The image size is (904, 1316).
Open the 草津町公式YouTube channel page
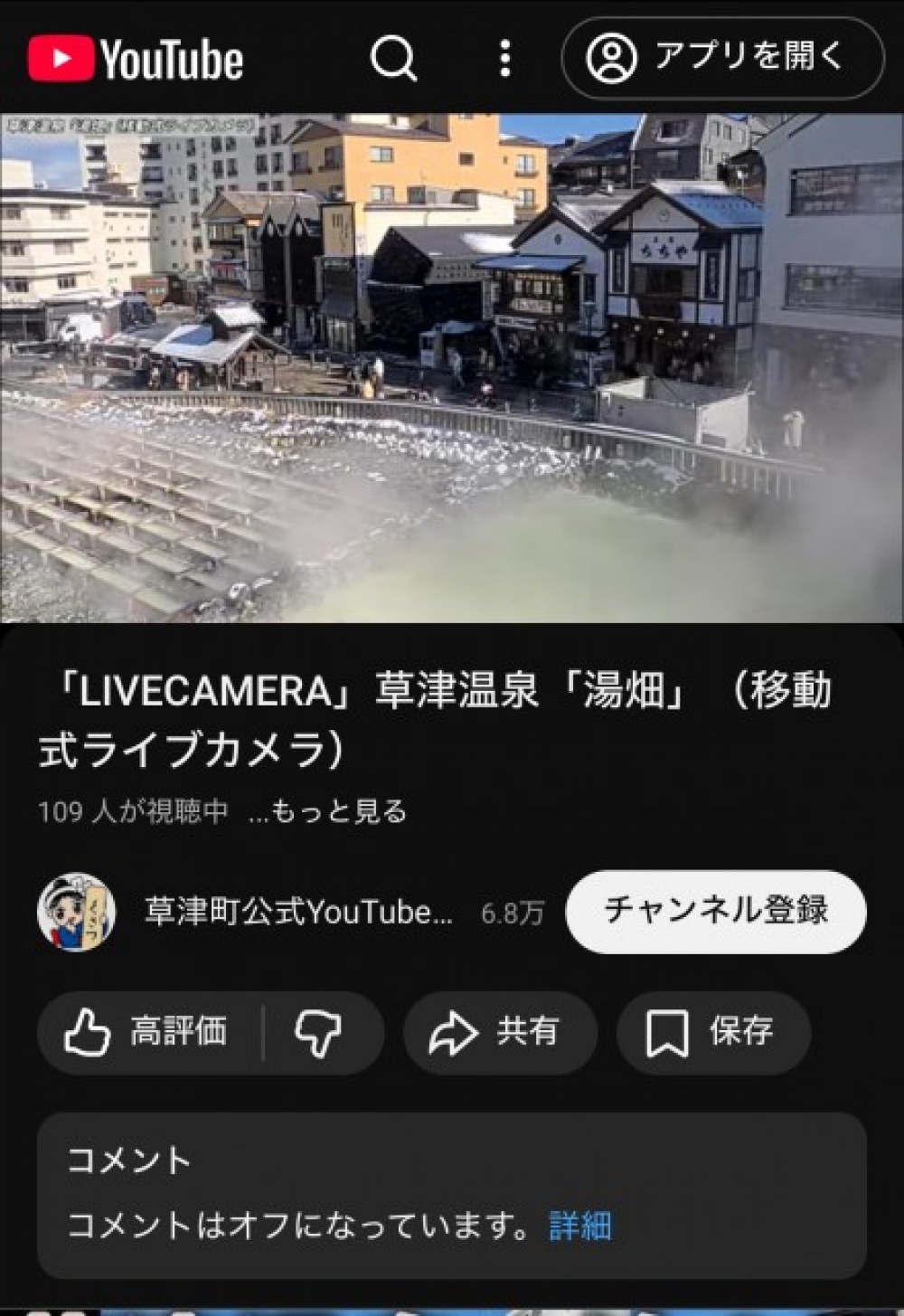(298, 912)
